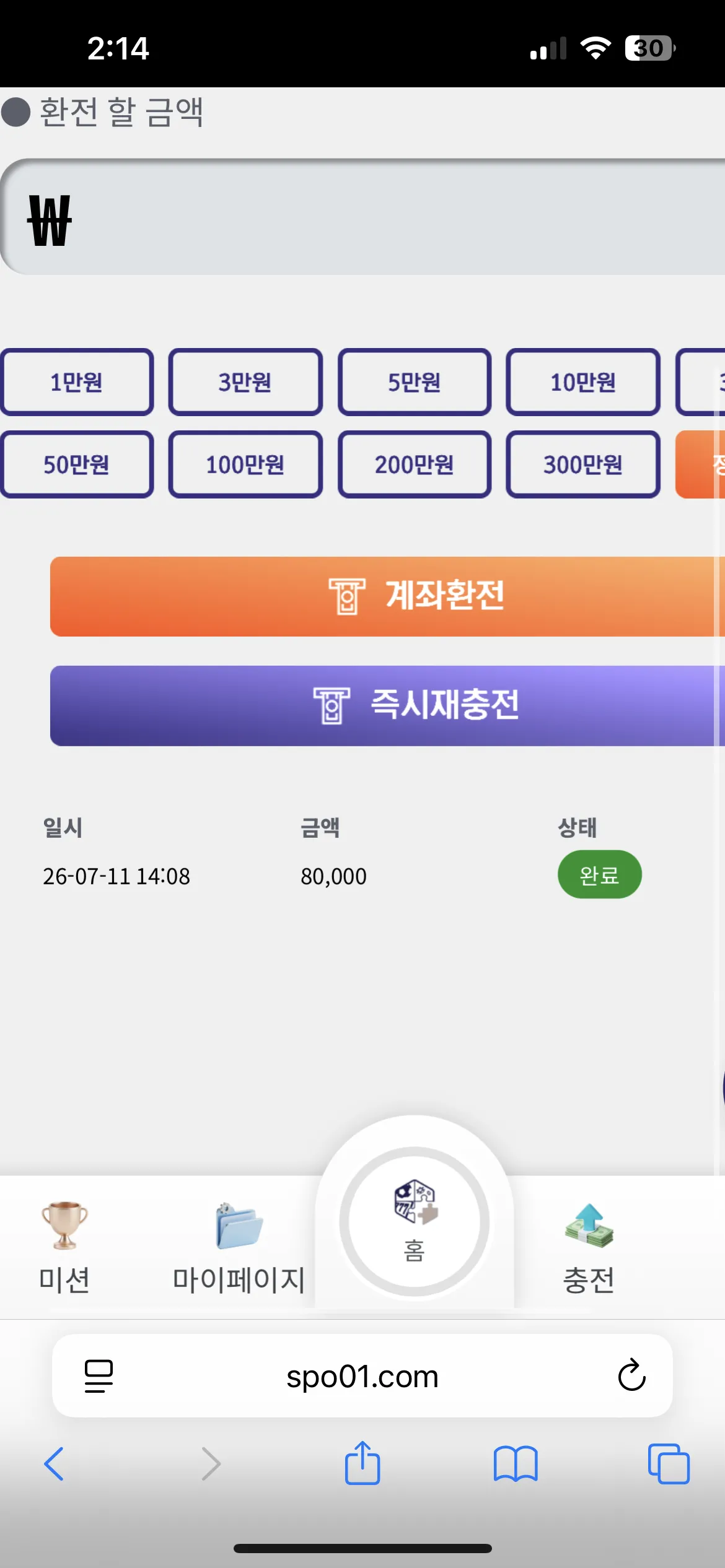The height and width of the screenshot is (1568, 725).
Task: Tap the withdrawal amount input field
Action: click(363, 217)
